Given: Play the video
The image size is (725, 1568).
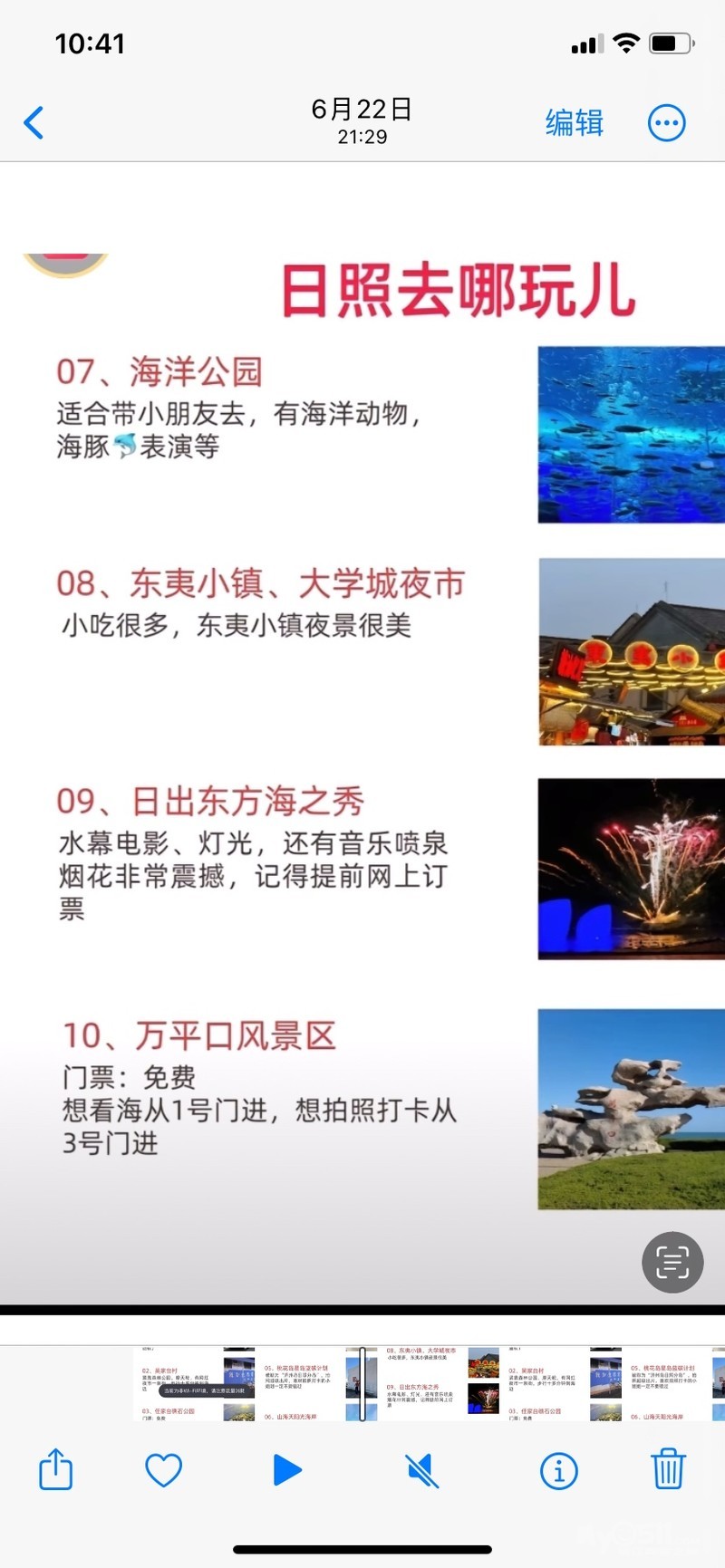Looking at the screenshot, I should 287,1470.
